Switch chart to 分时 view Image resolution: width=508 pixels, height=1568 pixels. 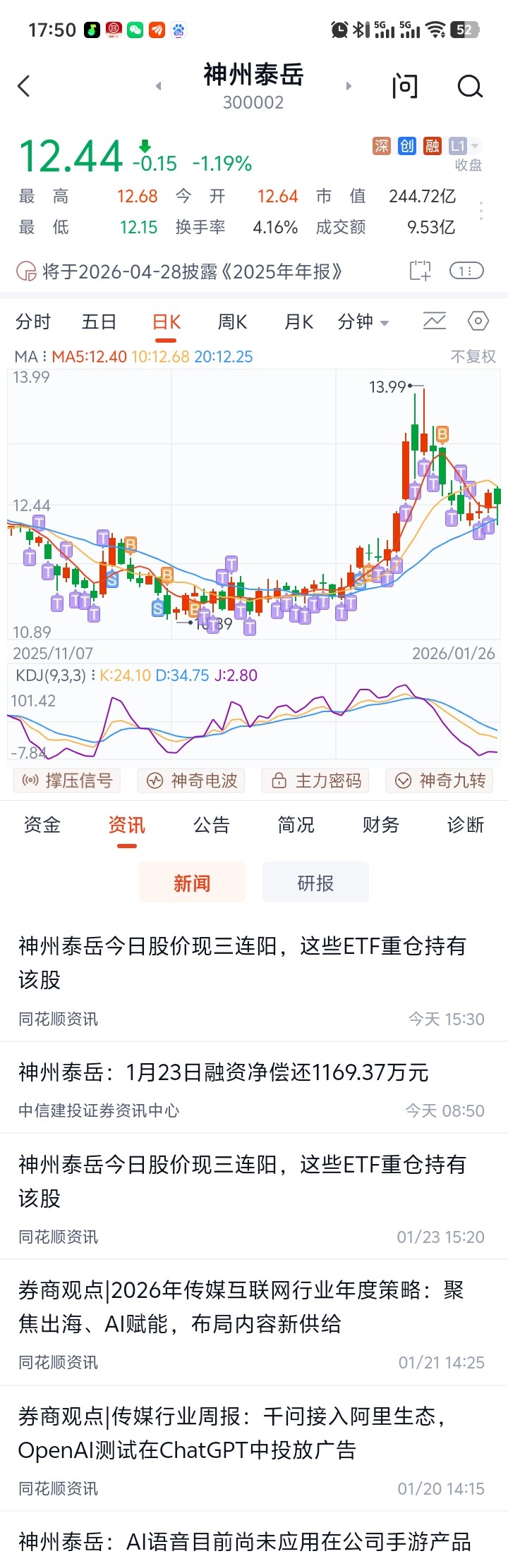[33, 322]
